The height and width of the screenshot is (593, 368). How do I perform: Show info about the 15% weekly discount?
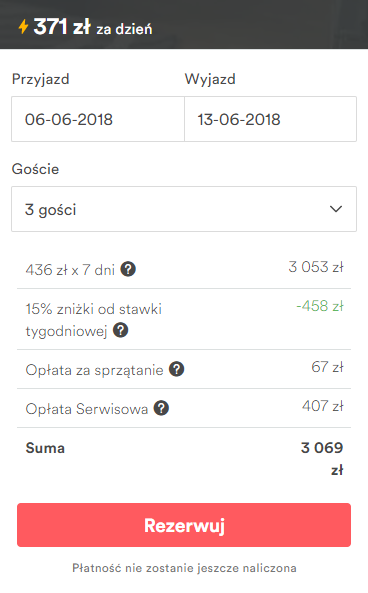(121, 330)
